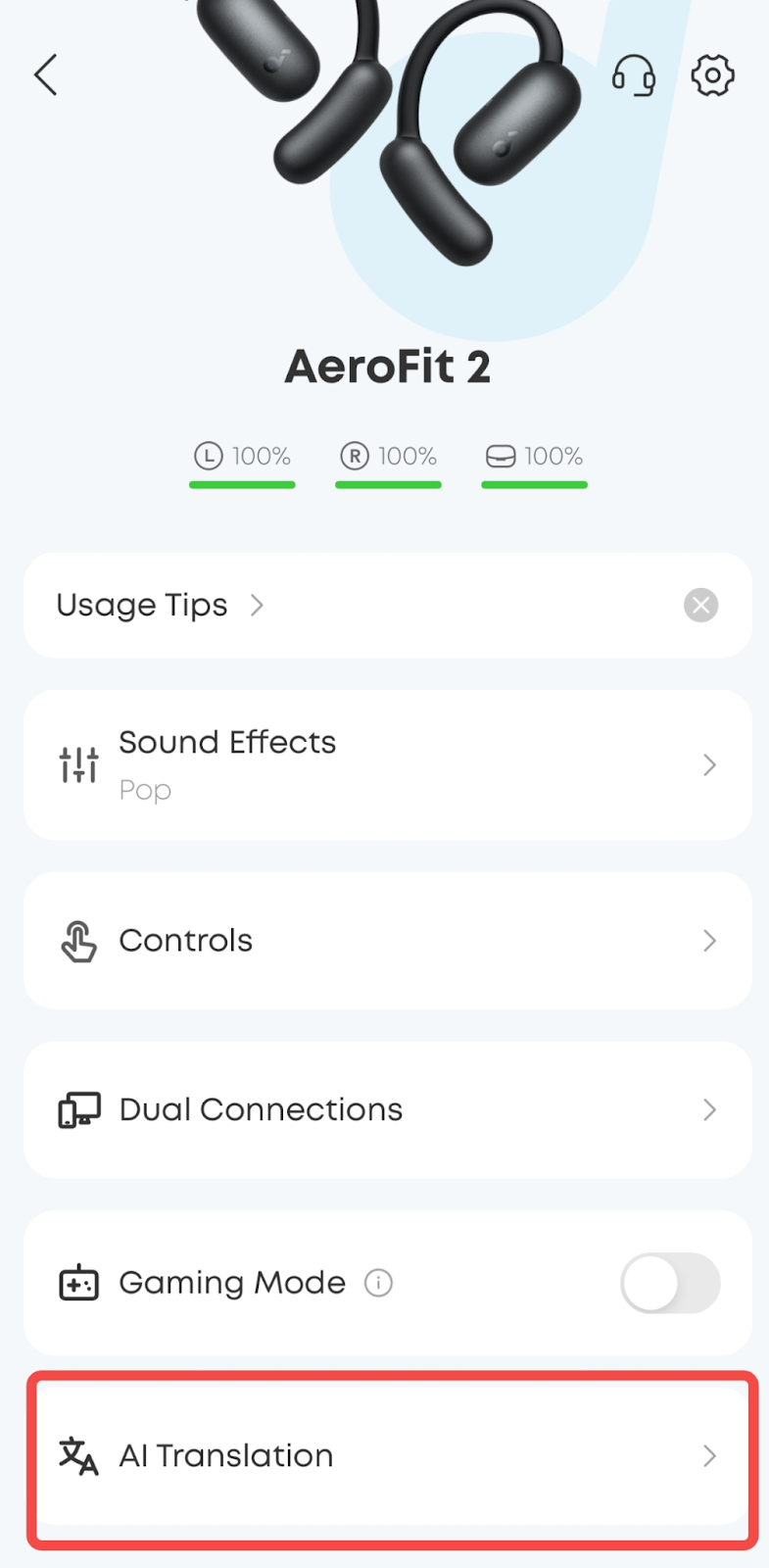Go back using the arrow icon

tap(46, 75)
